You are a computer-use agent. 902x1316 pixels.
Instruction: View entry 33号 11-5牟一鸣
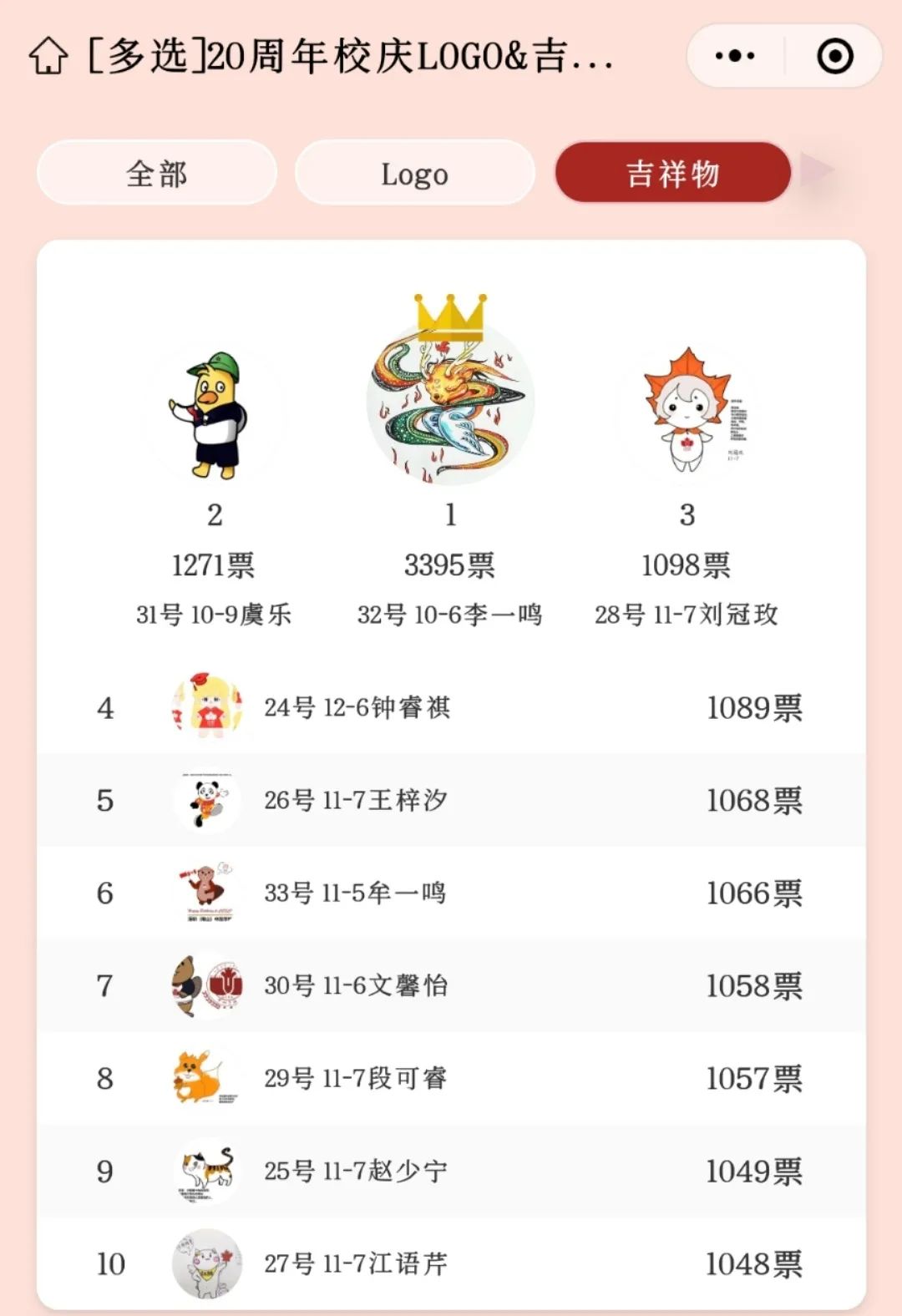pyautogui.click(x=451, y=893)
